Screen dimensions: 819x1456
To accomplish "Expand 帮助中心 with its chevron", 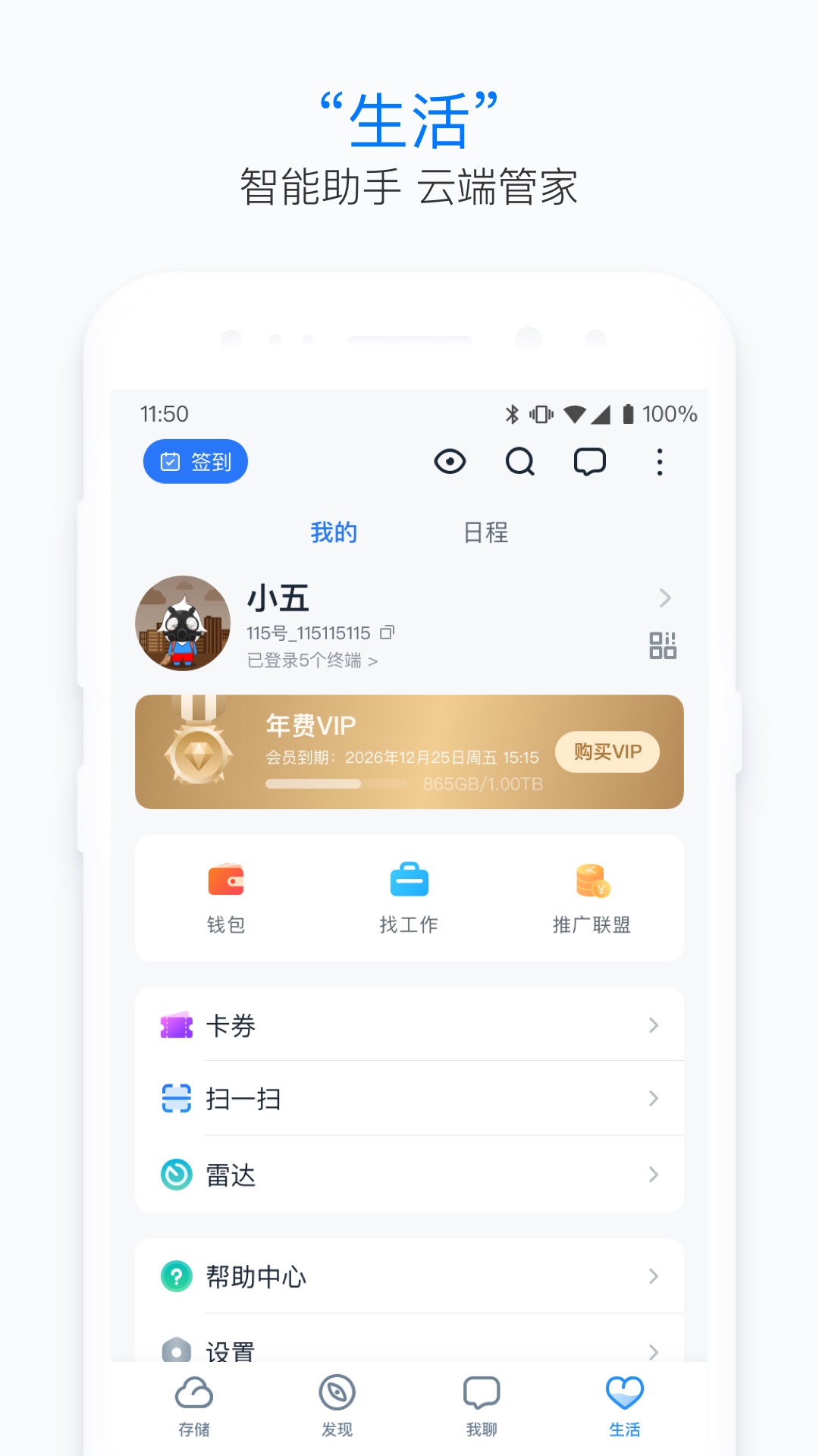I will [x=654, y=1277].
